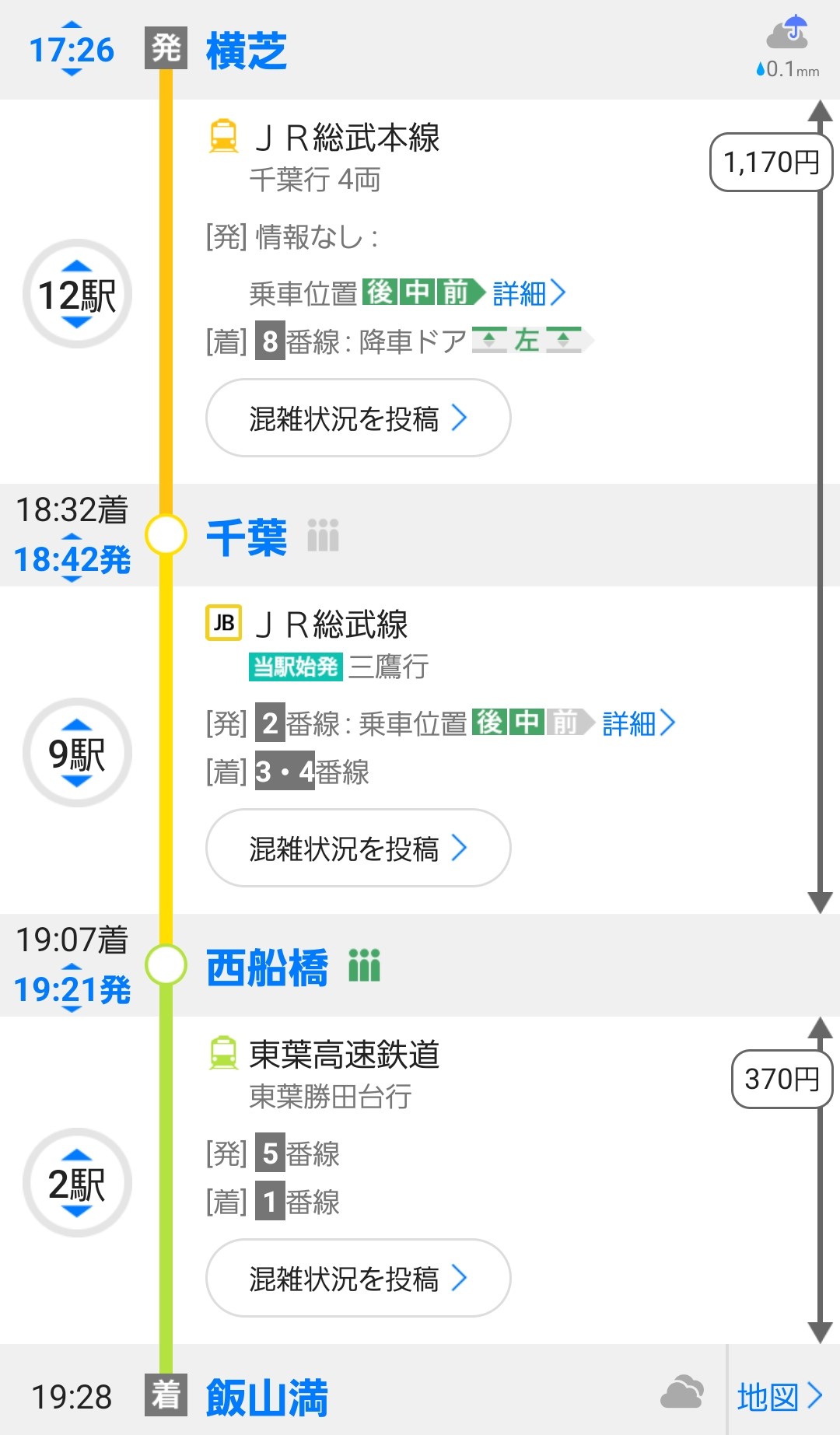
Task: Expand the 2駅 stop list
Action: [76, 1183]
